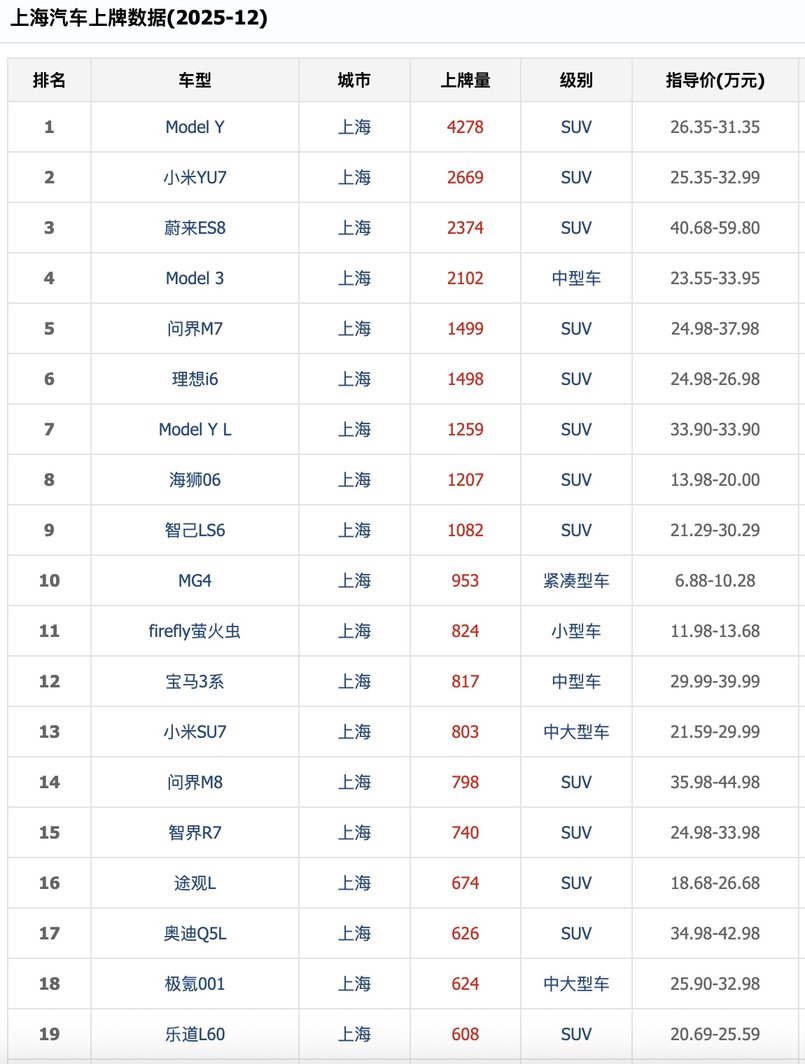Open the 小米YU7 model link

tap(195, 178)
